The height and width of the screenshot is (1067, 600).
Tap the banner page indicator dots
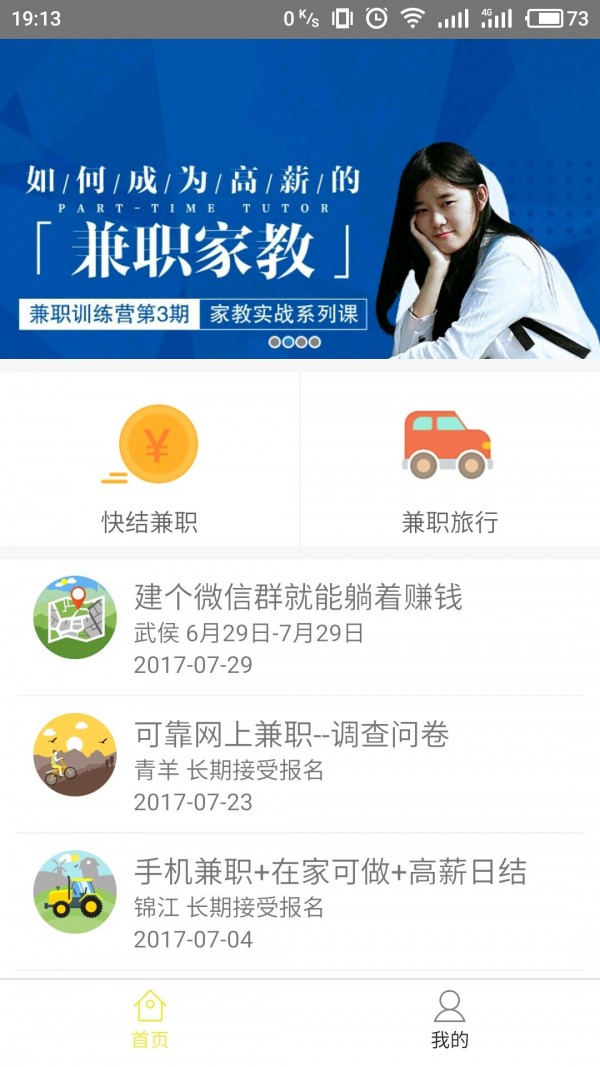coord(295,342)
